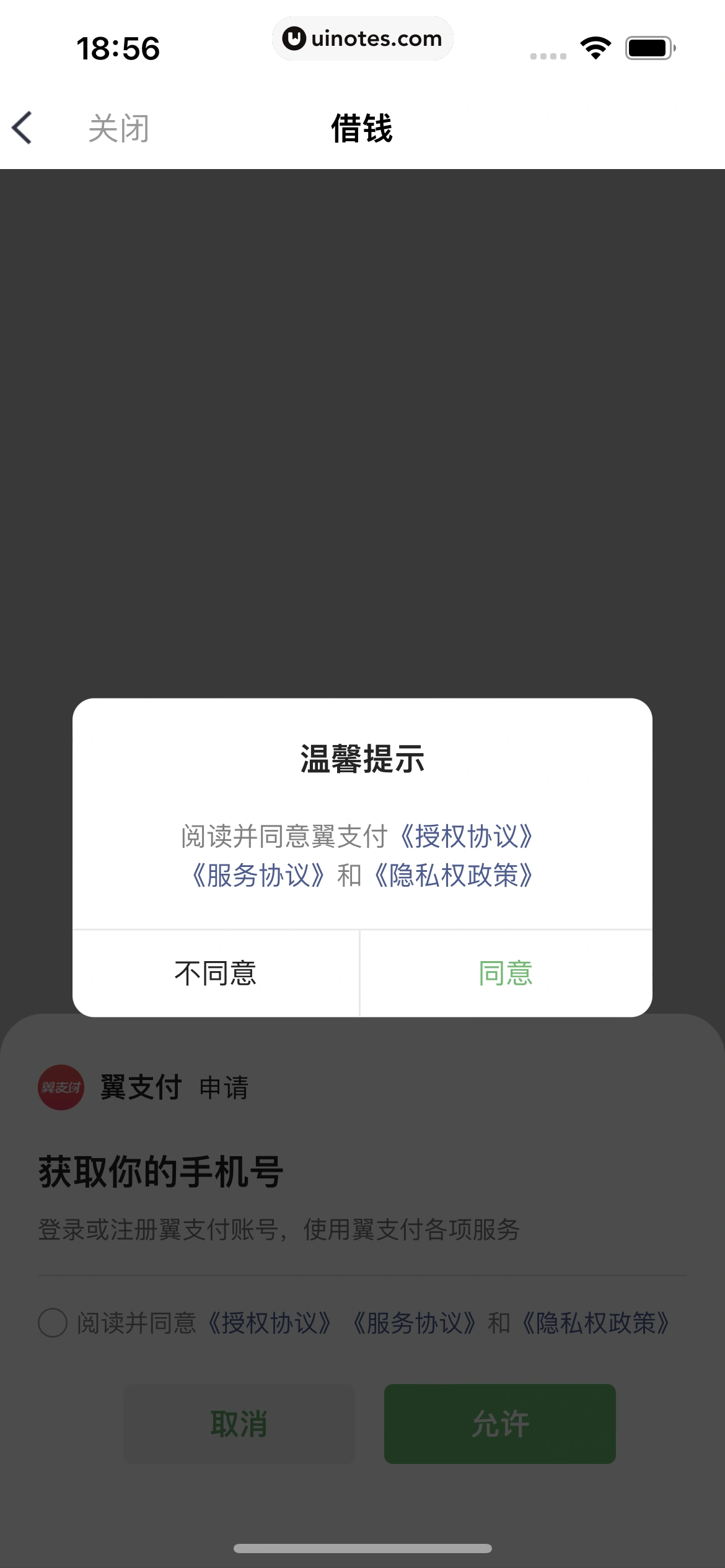Tap the 不同意 button in the dialog

pos(216,972)
